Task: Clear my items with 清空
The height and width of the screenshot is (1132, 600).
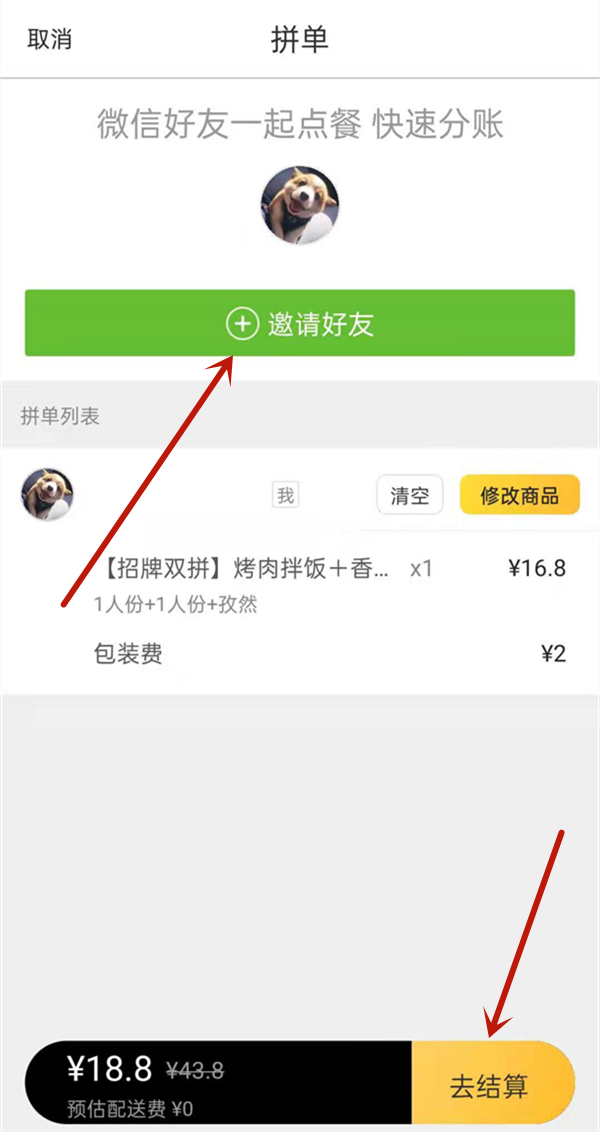Action: pyautogui.click(x=410, y=496)
